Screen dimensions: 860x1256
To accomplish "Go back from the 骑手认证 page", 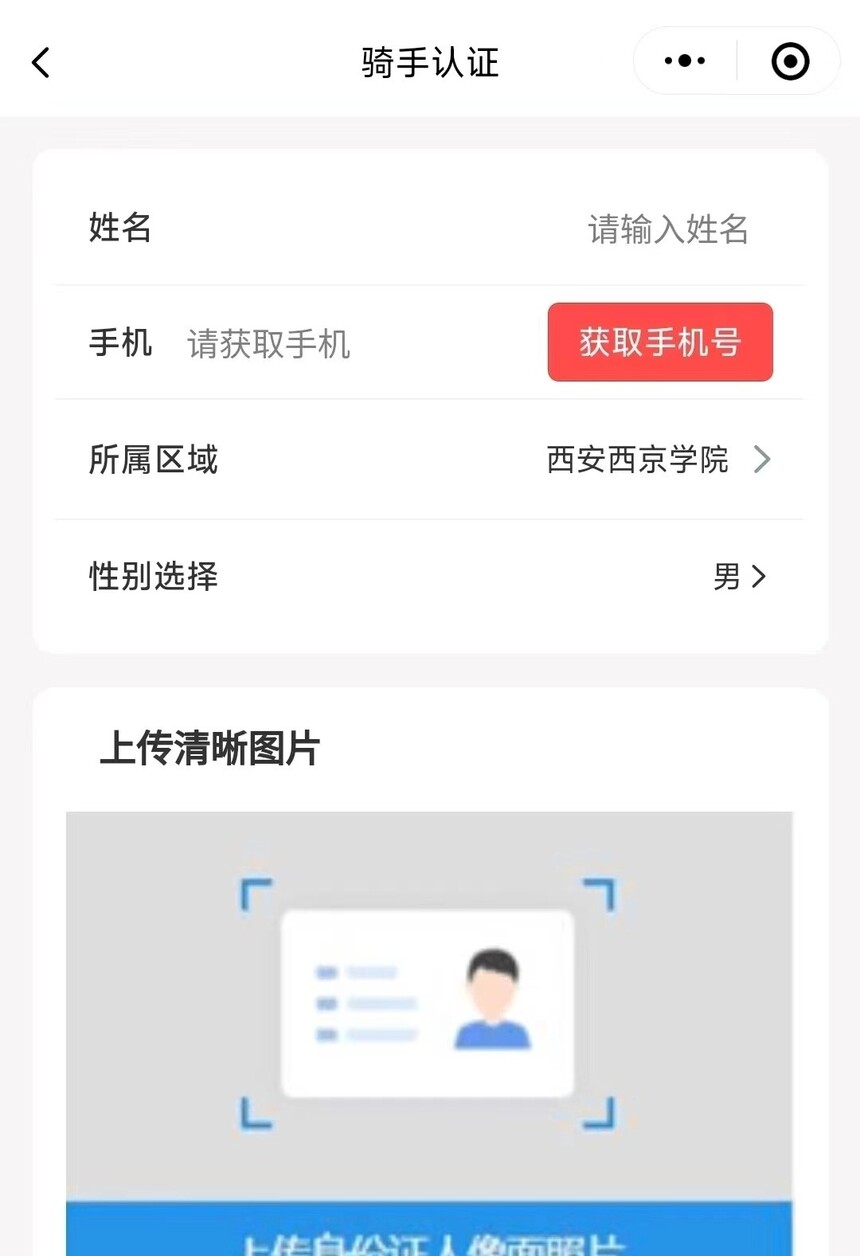I will (41, 63).
